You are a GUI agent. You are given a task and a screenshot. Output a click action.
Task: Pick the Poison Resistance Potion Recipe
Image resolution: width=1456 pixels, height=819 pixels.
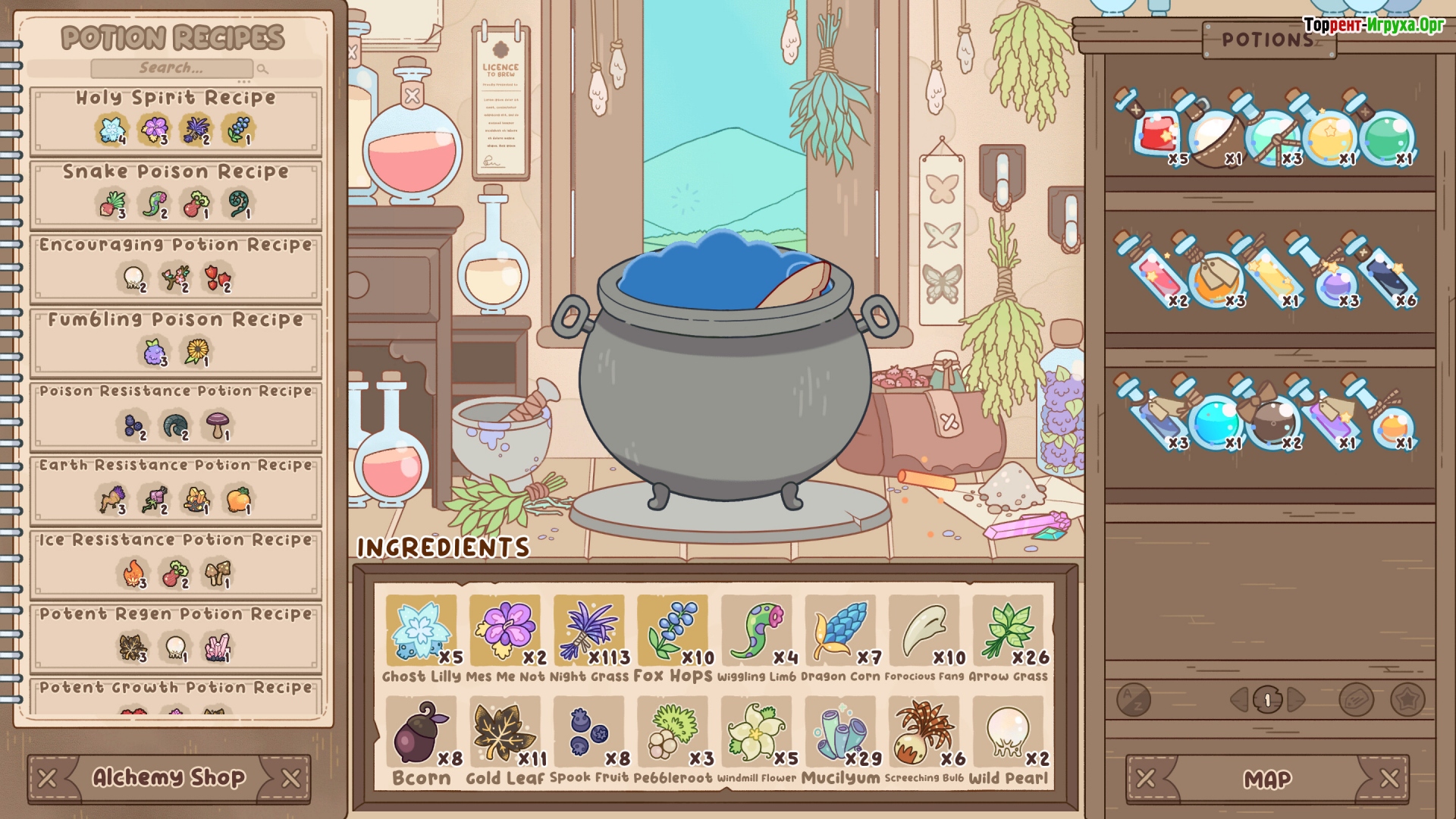point(175,416)
